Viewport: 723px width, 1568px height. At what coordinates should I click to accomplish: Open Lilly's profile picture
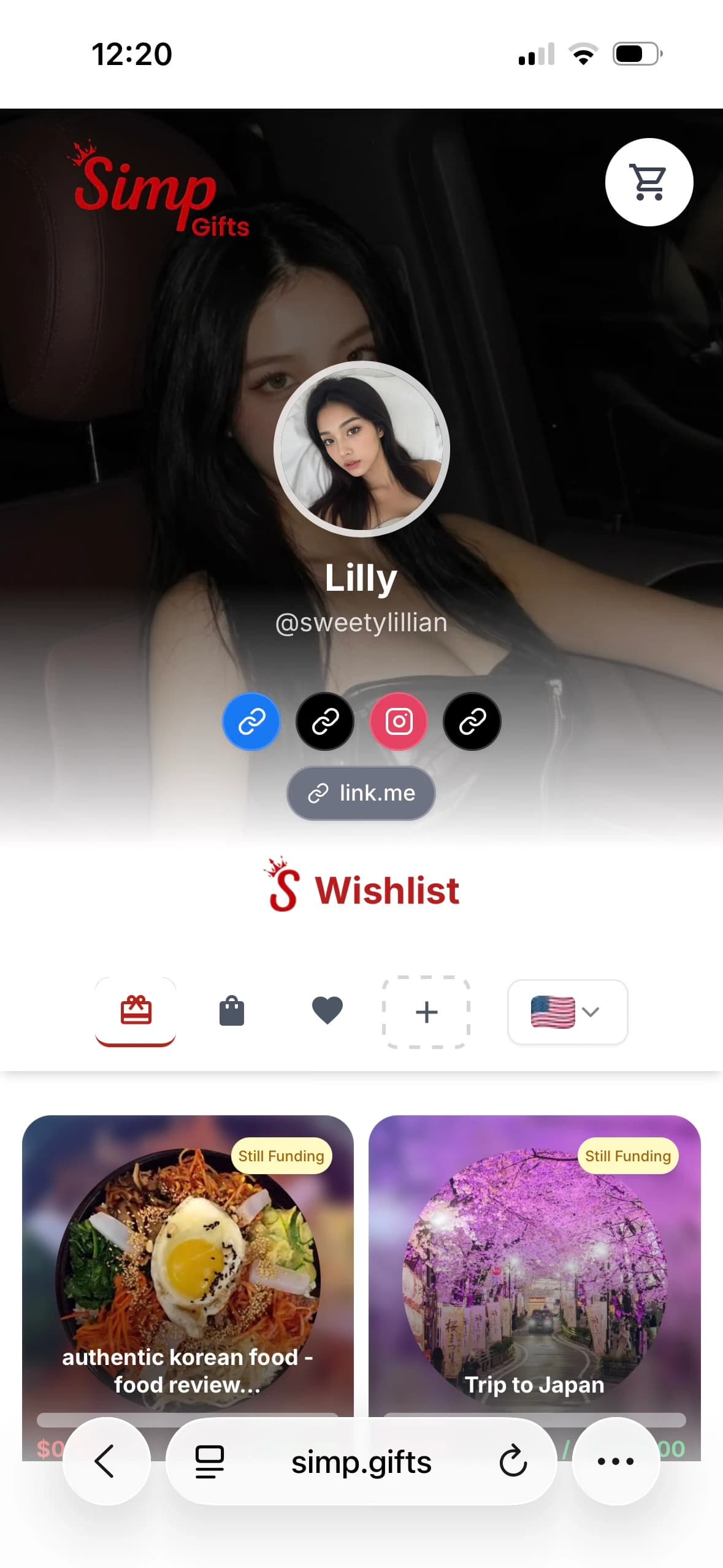[x=361, y=450]
